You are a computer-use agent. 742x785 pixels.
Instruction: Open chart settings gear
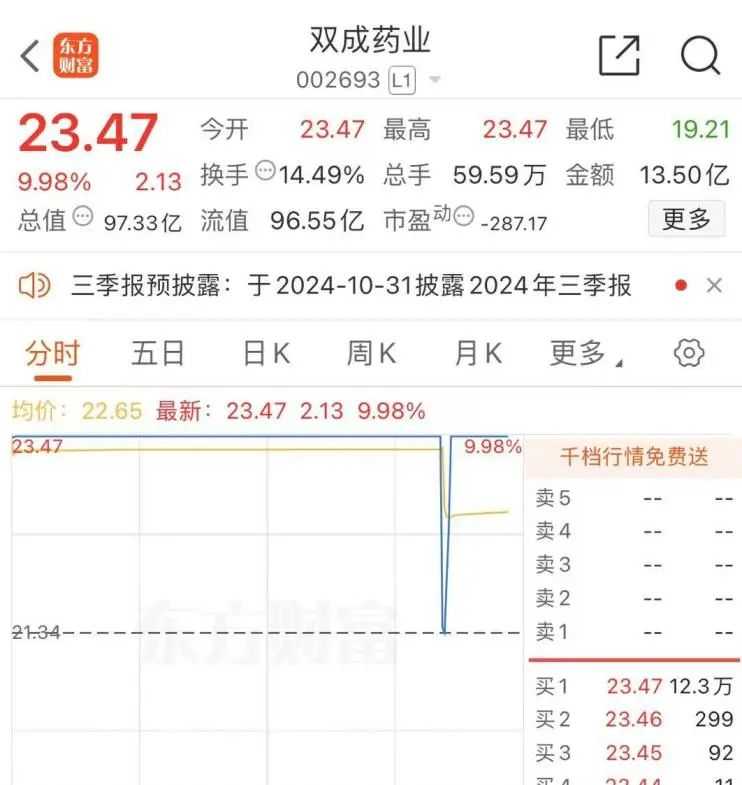click(x=689, y=353)
